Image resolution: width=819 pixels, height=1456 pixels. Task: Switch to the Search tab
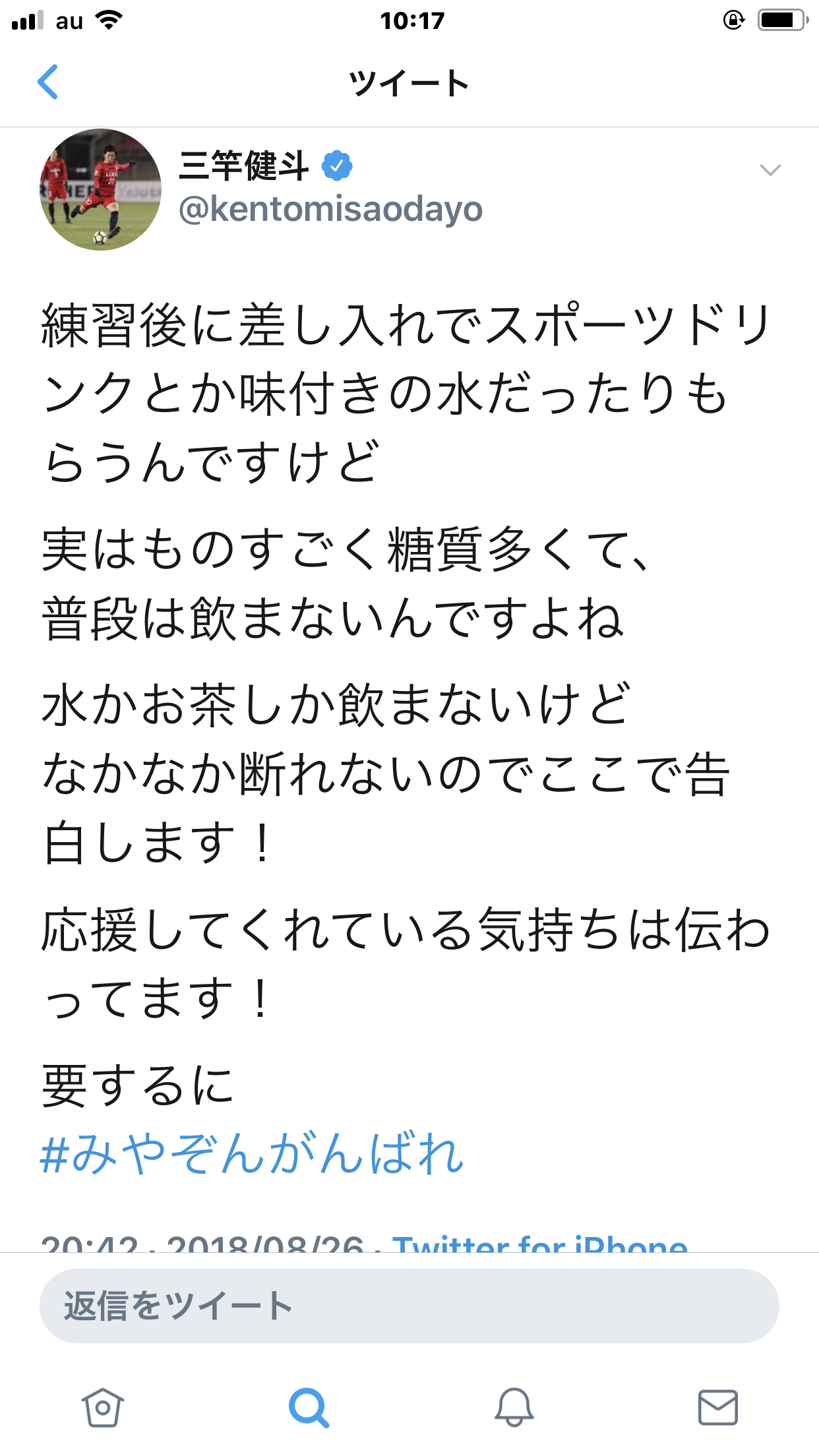[308, 1407]
